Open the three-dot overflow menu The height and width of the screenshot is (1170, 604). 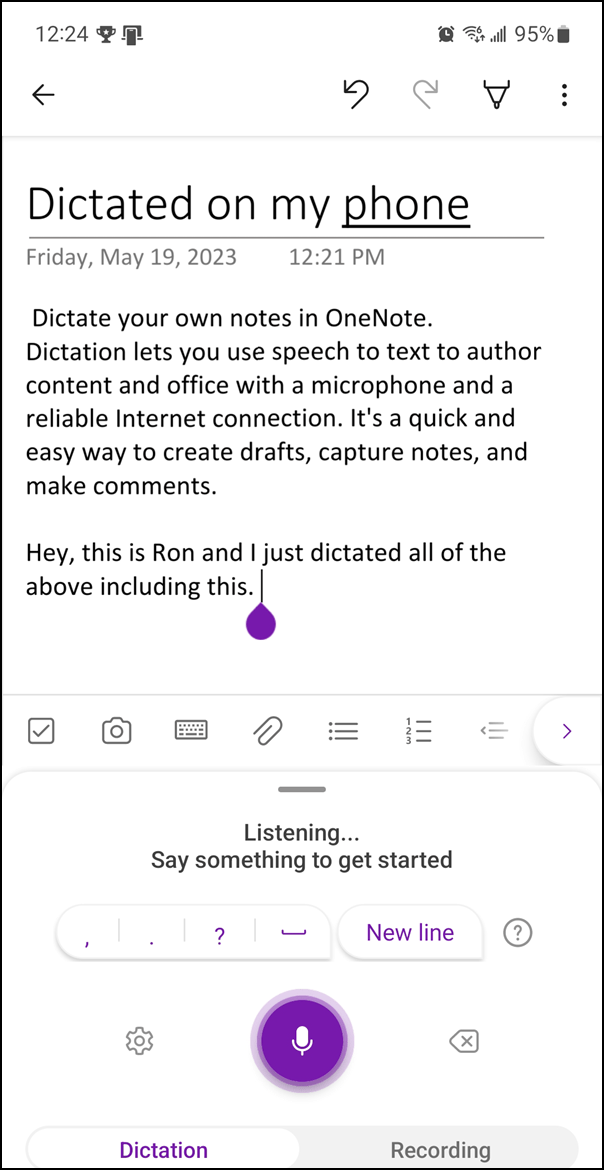coord(565,95)
